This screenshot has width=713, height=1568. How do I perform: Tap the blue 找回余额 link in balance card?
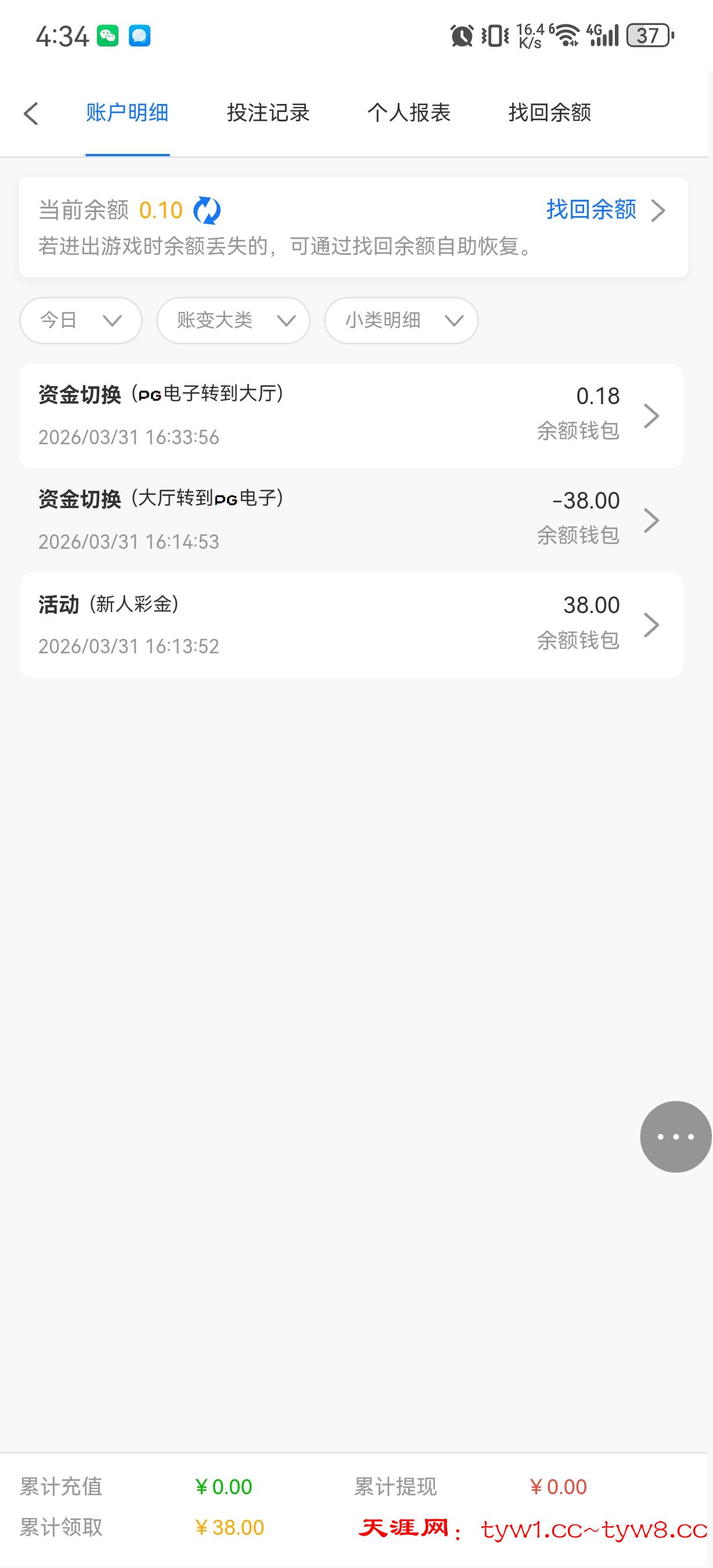click(591, 210)
